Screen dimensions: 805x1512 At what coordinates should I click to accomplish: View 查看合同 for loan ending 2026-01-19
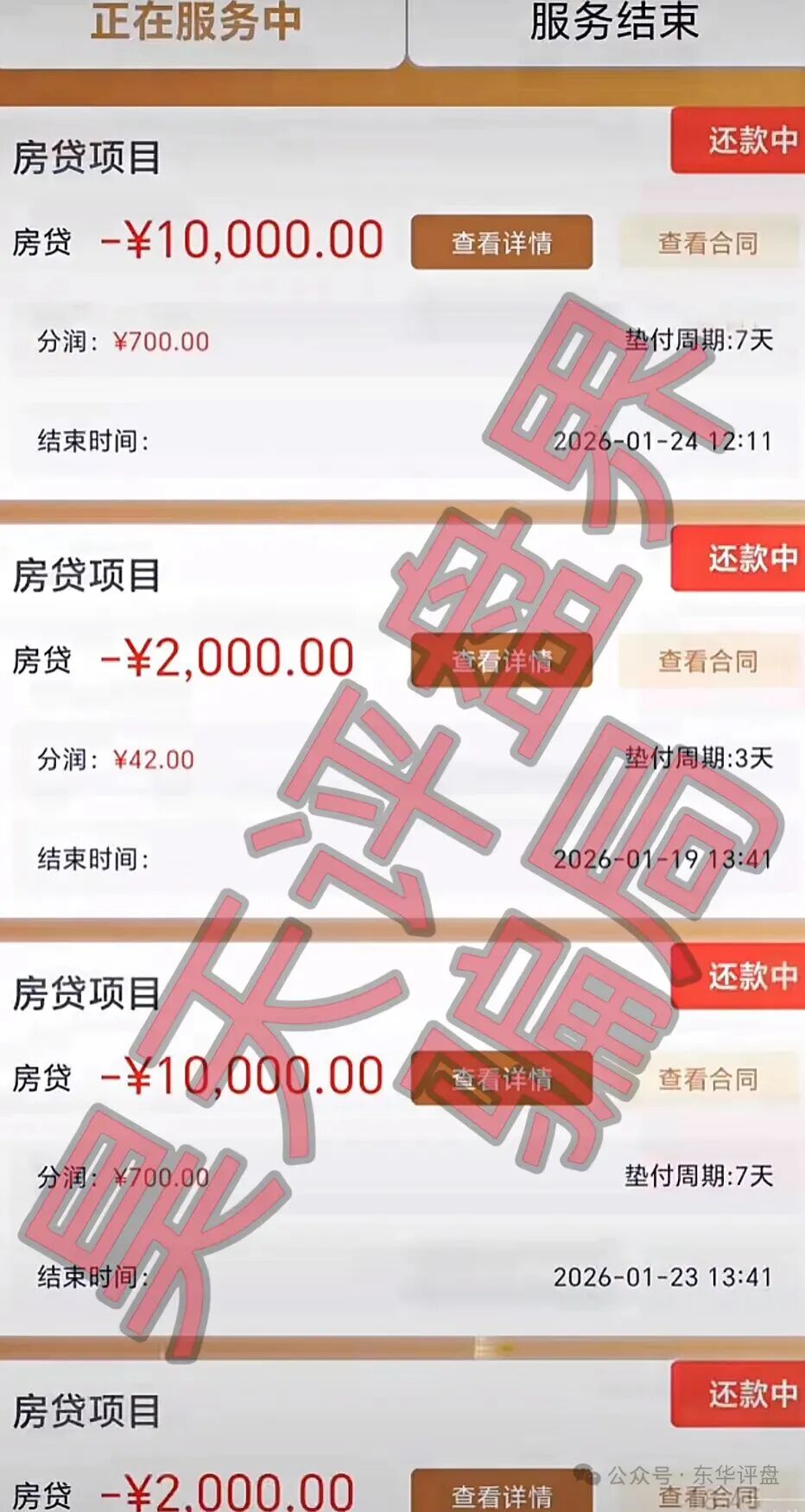tap(708, 661)
